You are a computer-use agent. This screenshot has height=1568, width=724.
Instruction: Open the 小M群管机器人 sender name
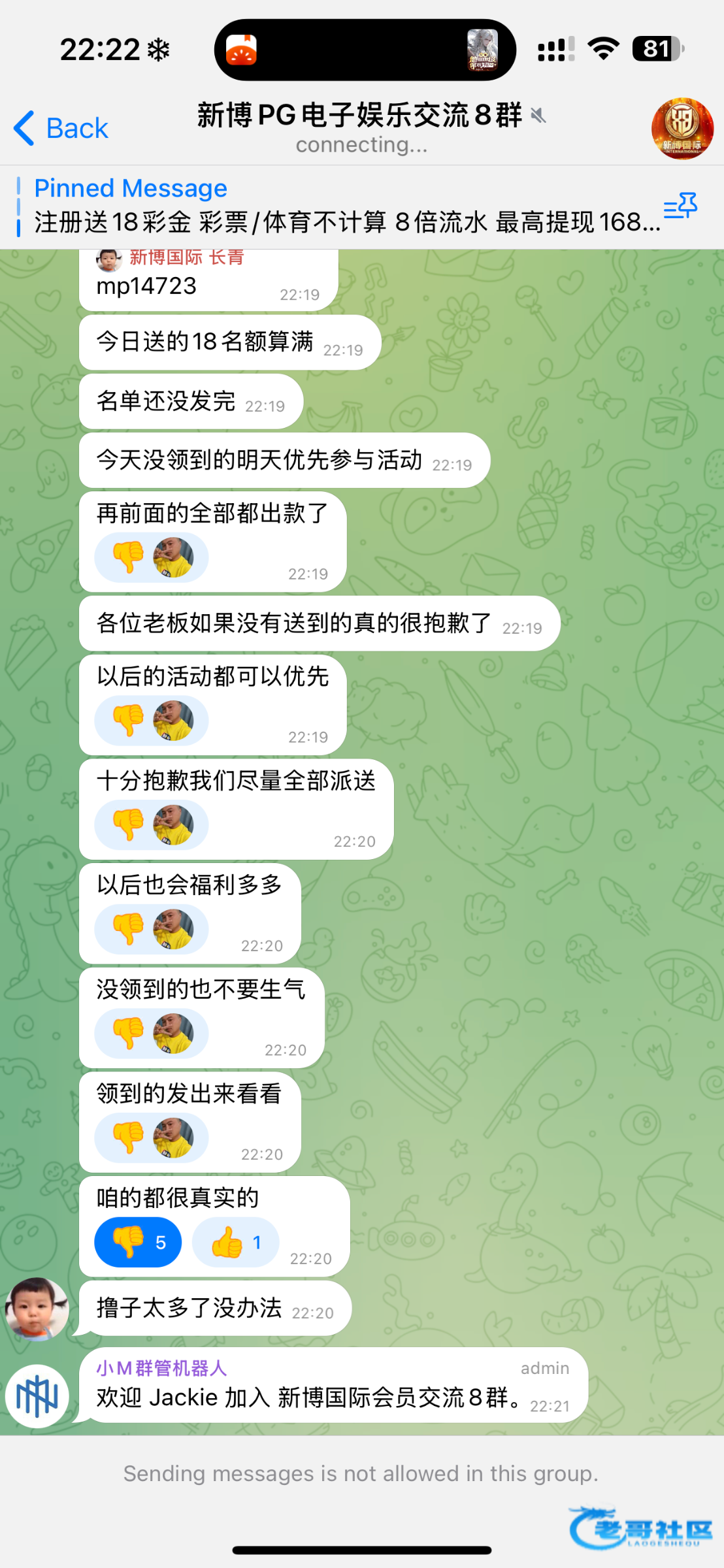(x=161, y=1368)
